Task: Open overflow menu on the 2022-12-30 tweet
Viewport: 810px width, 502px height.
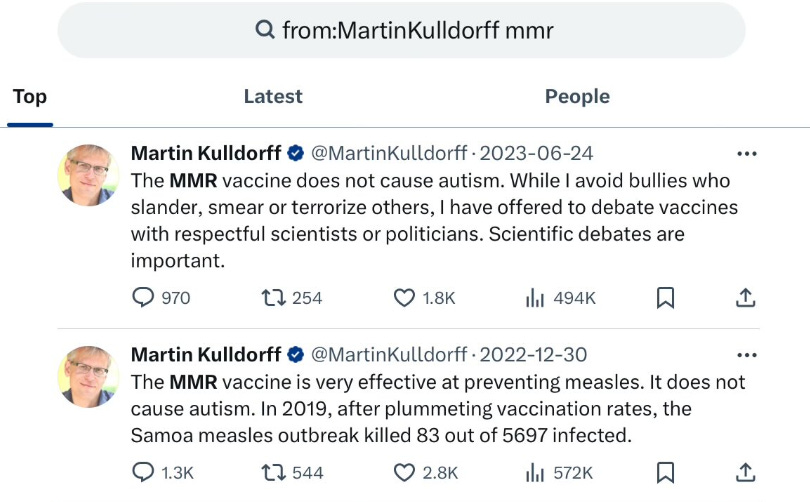Action: 746,355
